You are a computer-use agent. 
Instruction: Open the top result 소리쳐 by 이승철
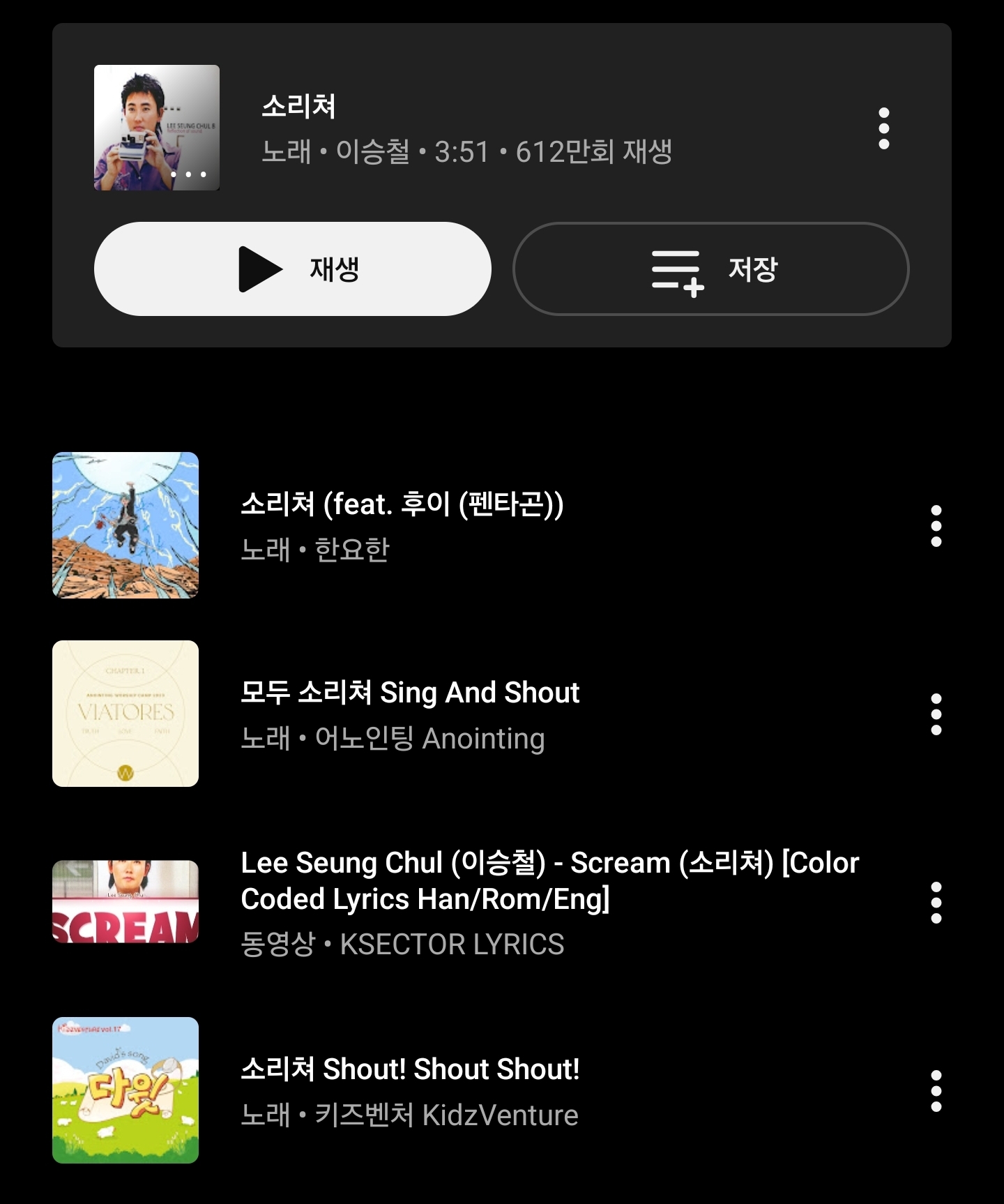point(466,128)
